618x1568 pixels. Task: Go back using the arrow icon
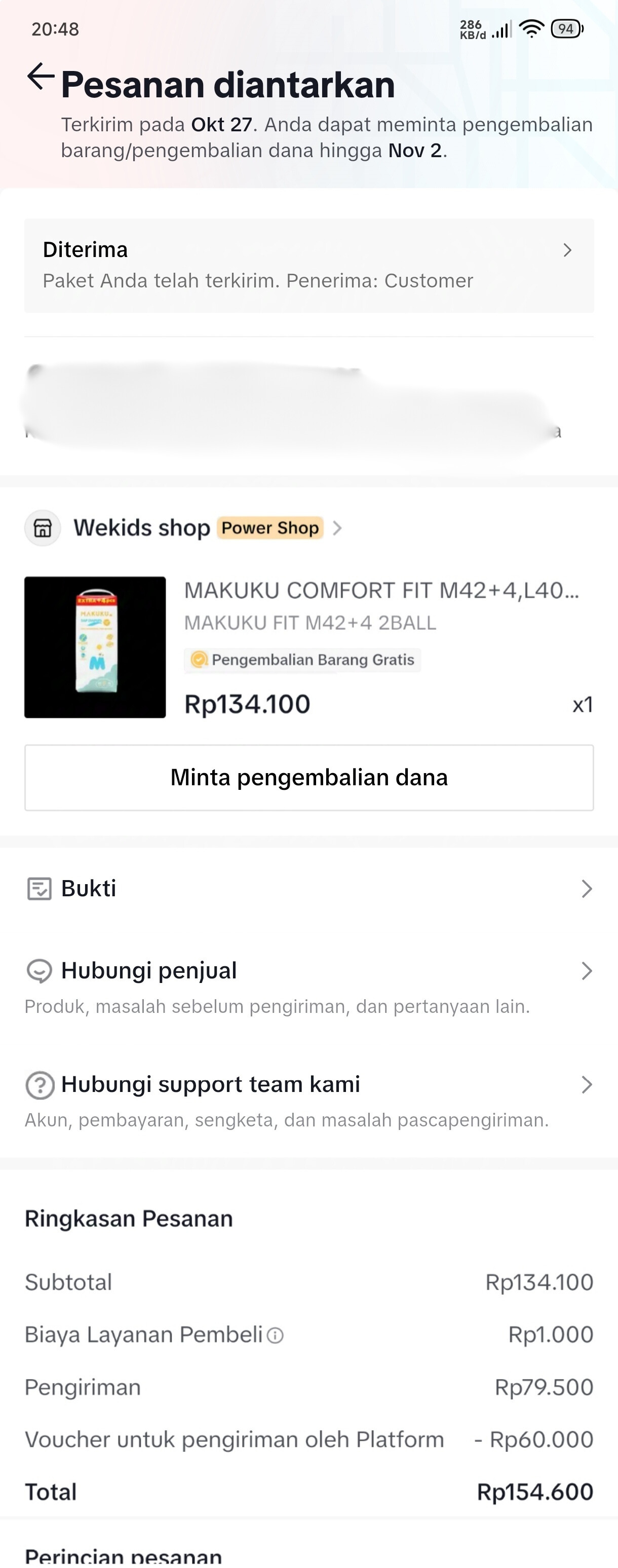(41, 77)
